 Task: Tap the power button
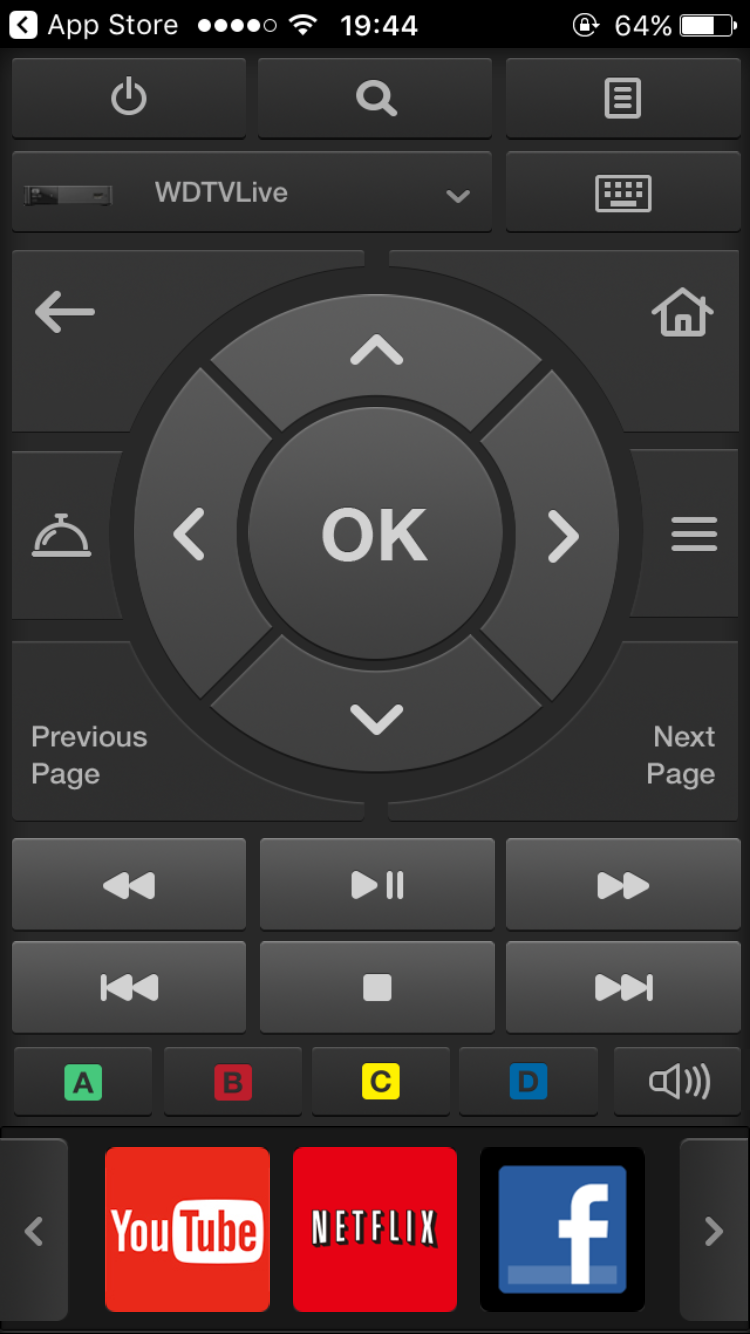point(128,98)
